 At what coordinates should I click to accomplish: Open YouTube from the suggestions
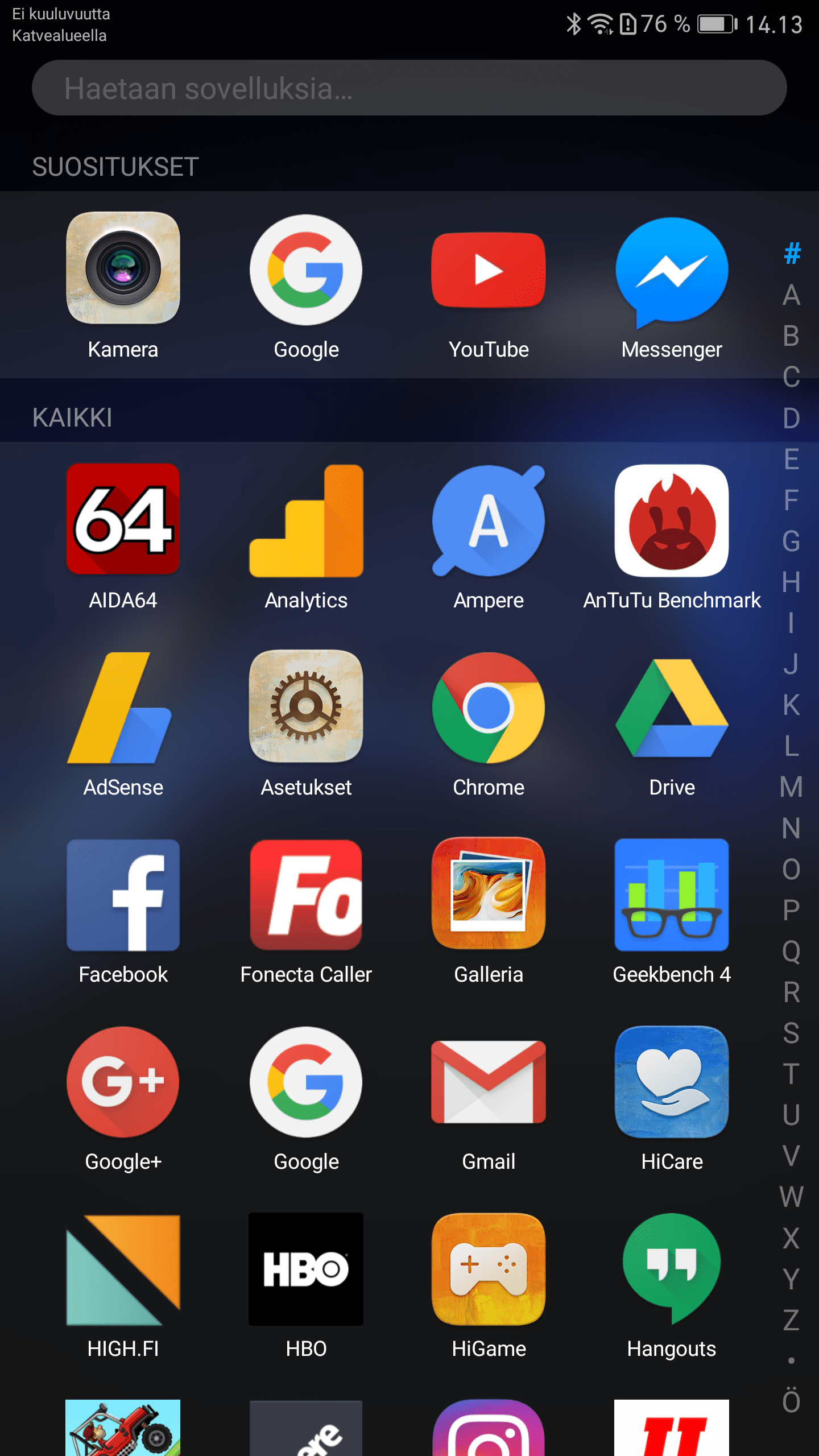pos(489,270)
